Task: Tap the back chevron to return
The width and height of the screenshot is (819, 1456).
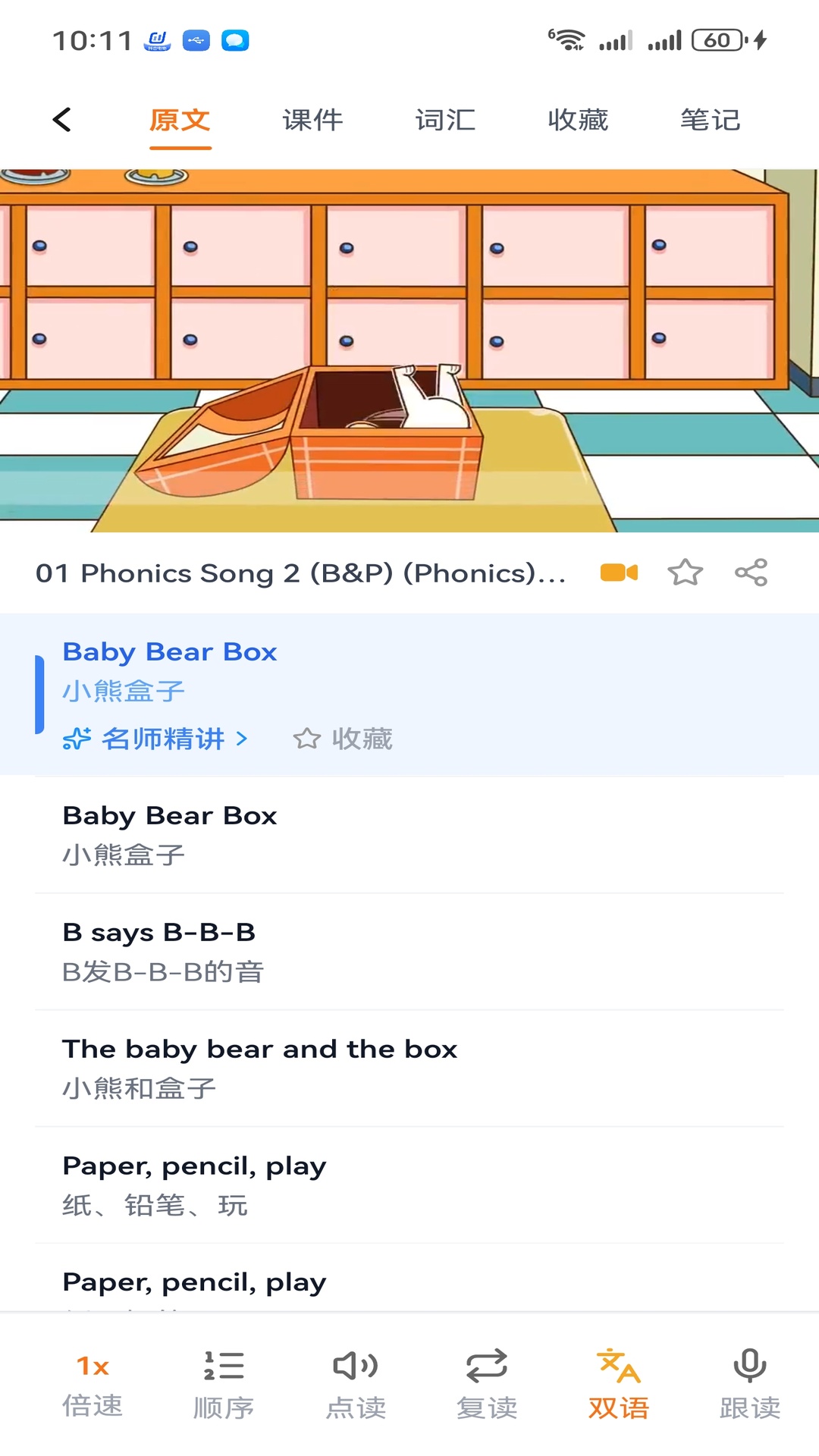Action: click(62, 119)
